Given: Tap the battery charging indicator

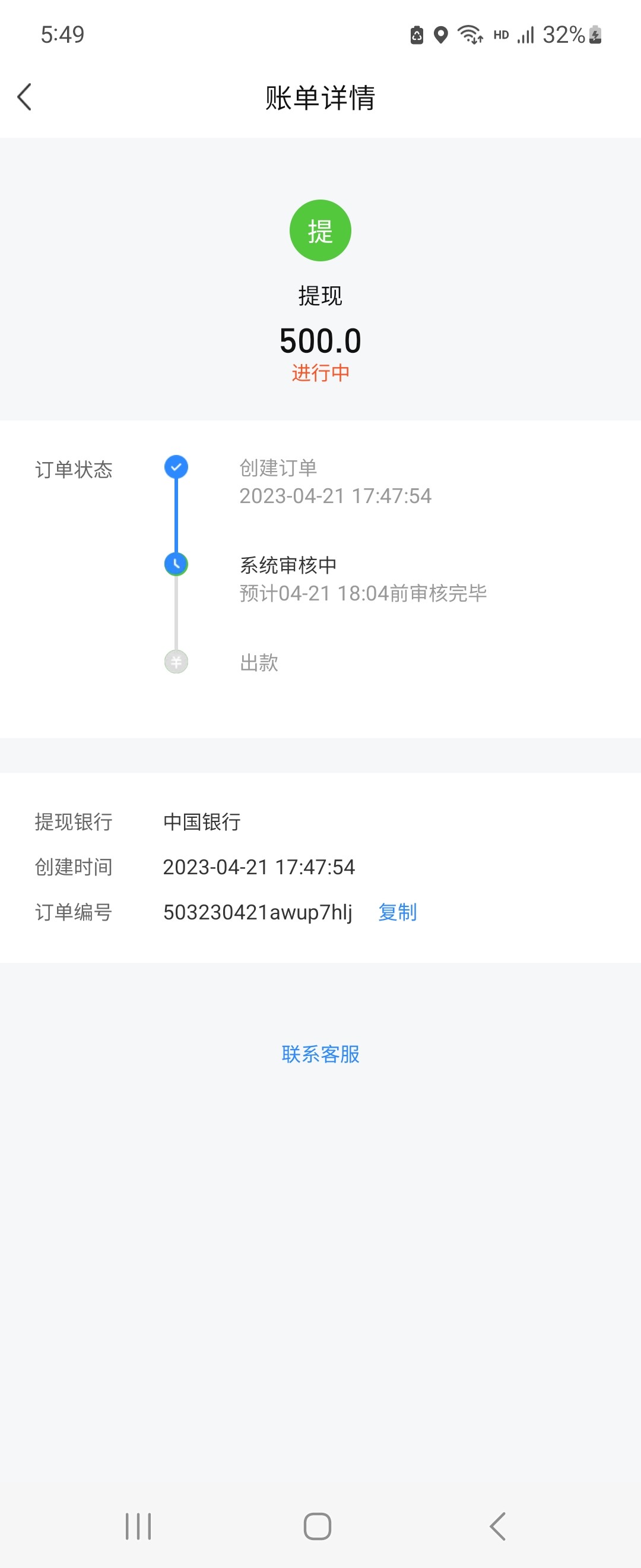Looking at the screenshot, I should 594,35.
